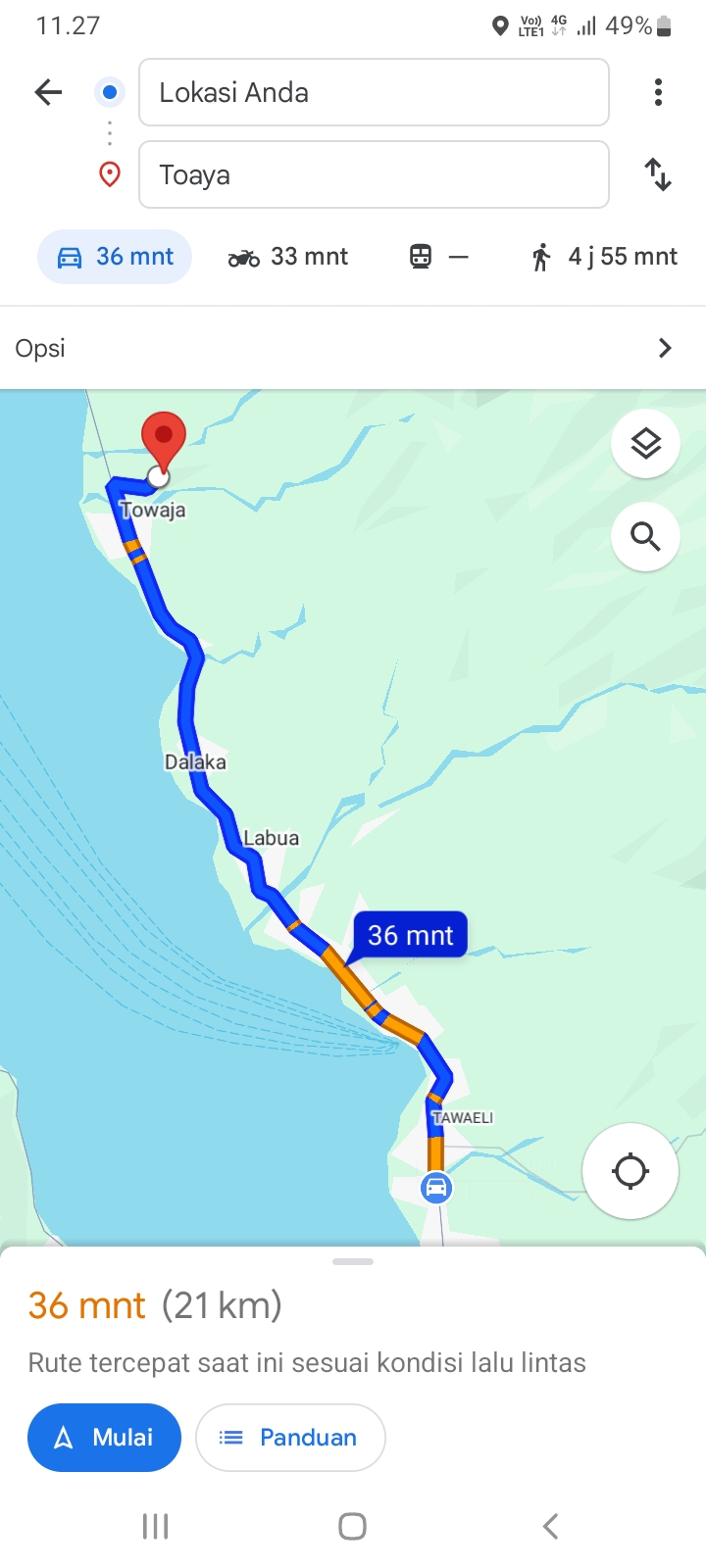Image resolution: width=706 pixels, height=1568 pixels.
Task: Open the system recent apps view
Action: pyautogui.click(x=156, y=1526)
